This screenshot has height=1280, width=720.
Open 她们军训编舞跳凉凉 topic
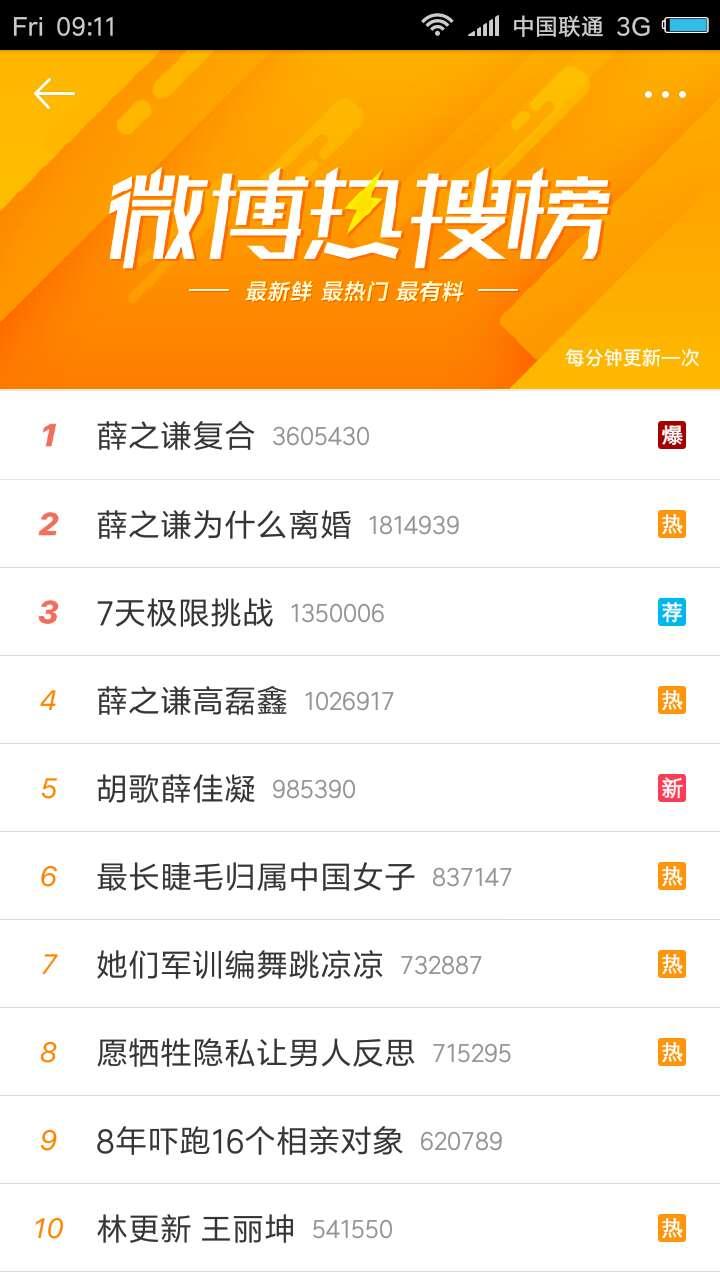240,964
